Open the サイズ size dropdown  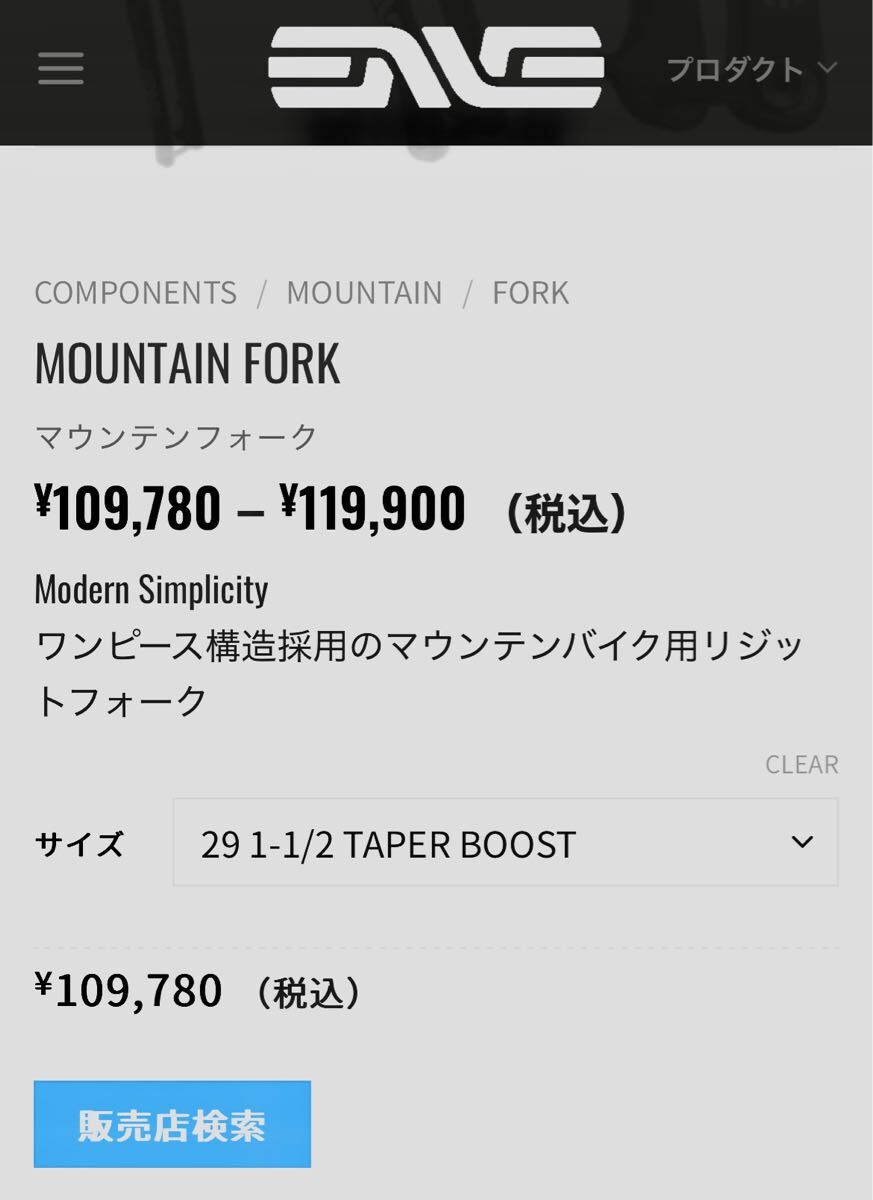click(505, 843)
